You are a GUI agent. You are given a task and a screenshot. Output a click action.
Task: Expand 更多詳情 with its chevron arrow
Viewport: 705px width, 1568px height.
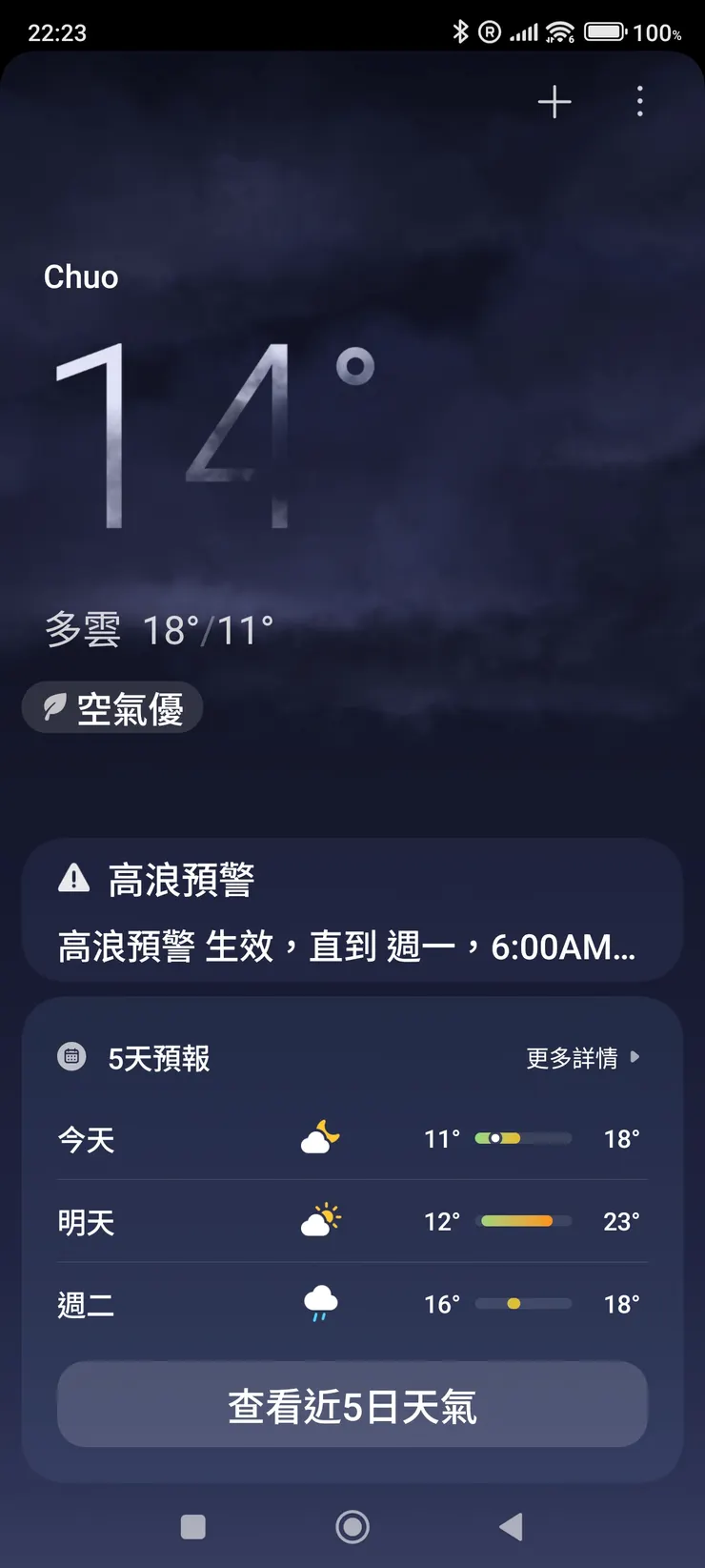580,1056
